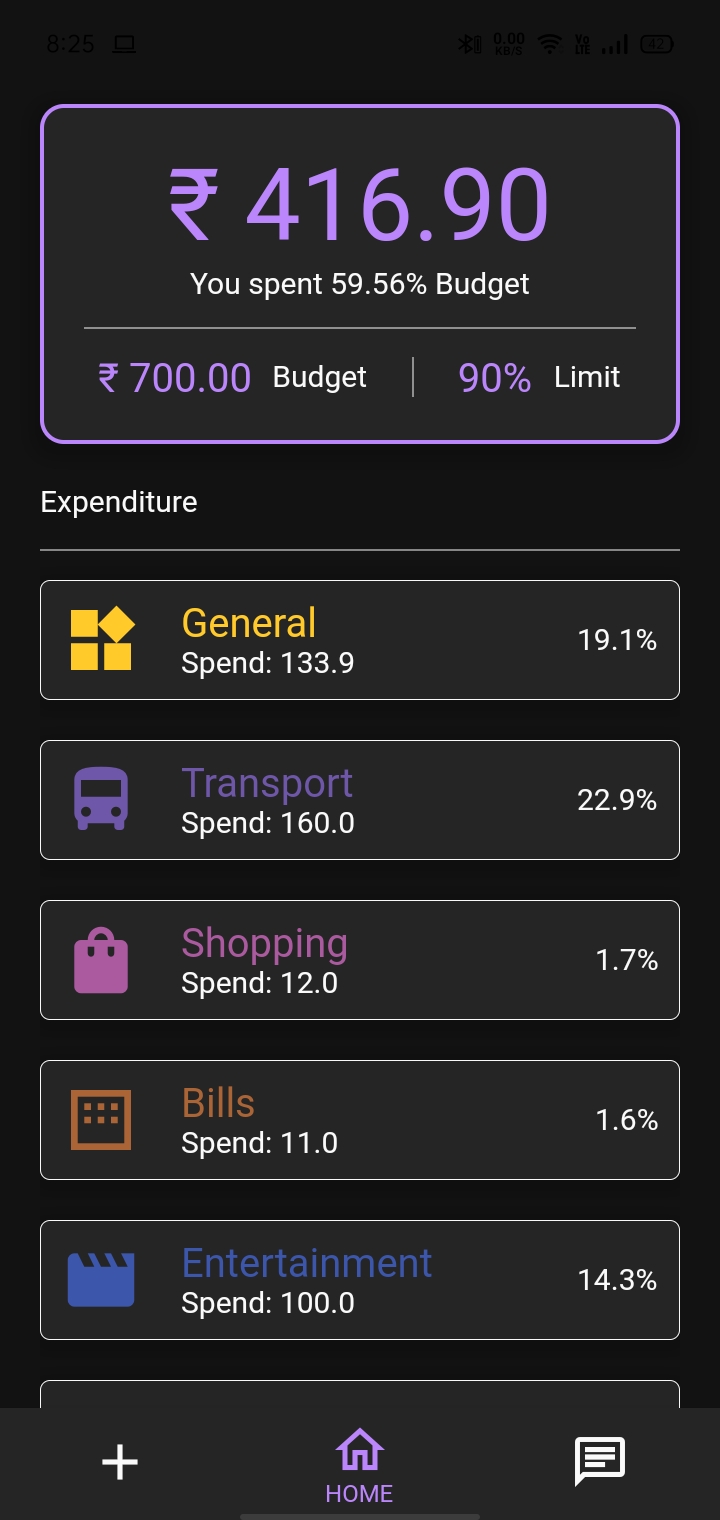Add a new expense with plus icon
The width and height of the screenshot is (720, 1520).
(120, 1463)
